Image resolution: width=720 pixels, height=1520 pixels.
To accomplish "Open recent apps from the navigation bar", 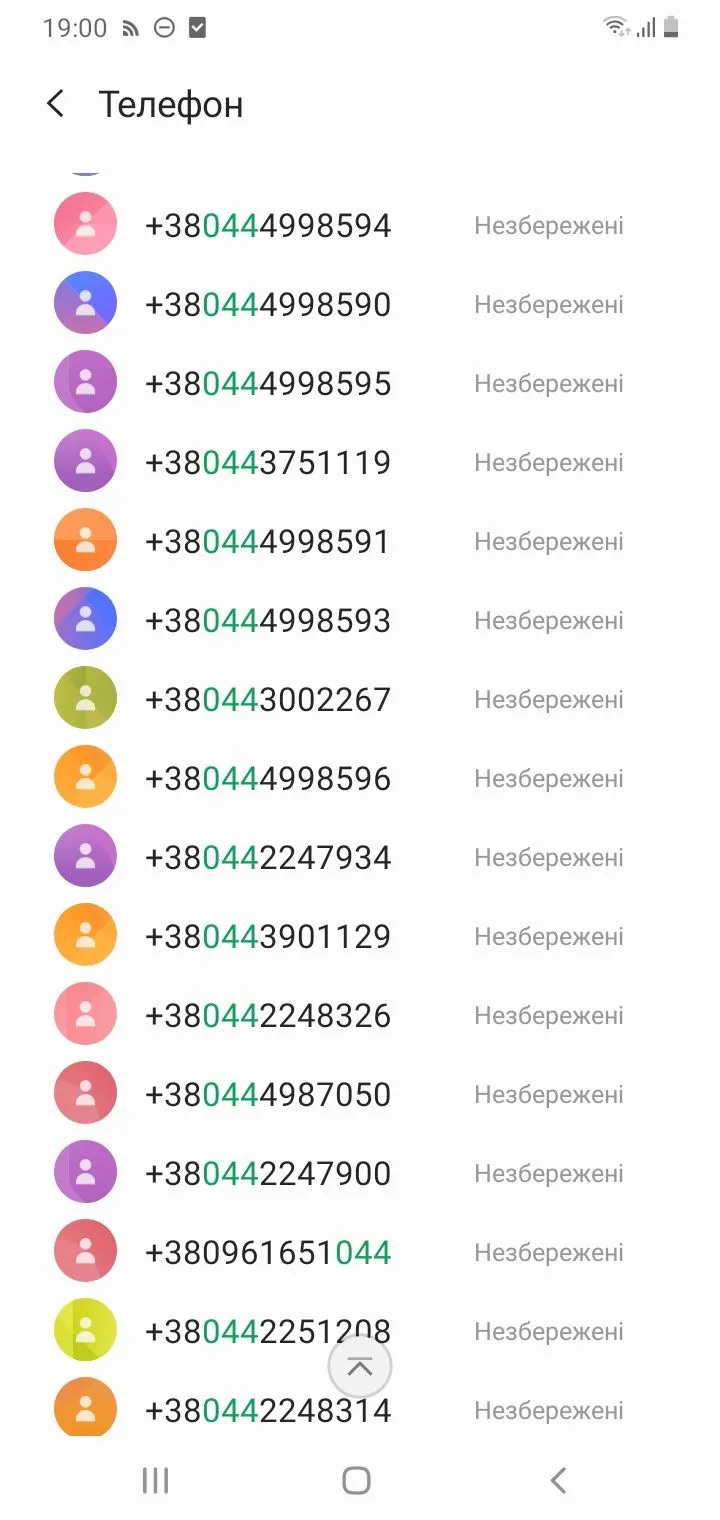I will [155, 1480].
